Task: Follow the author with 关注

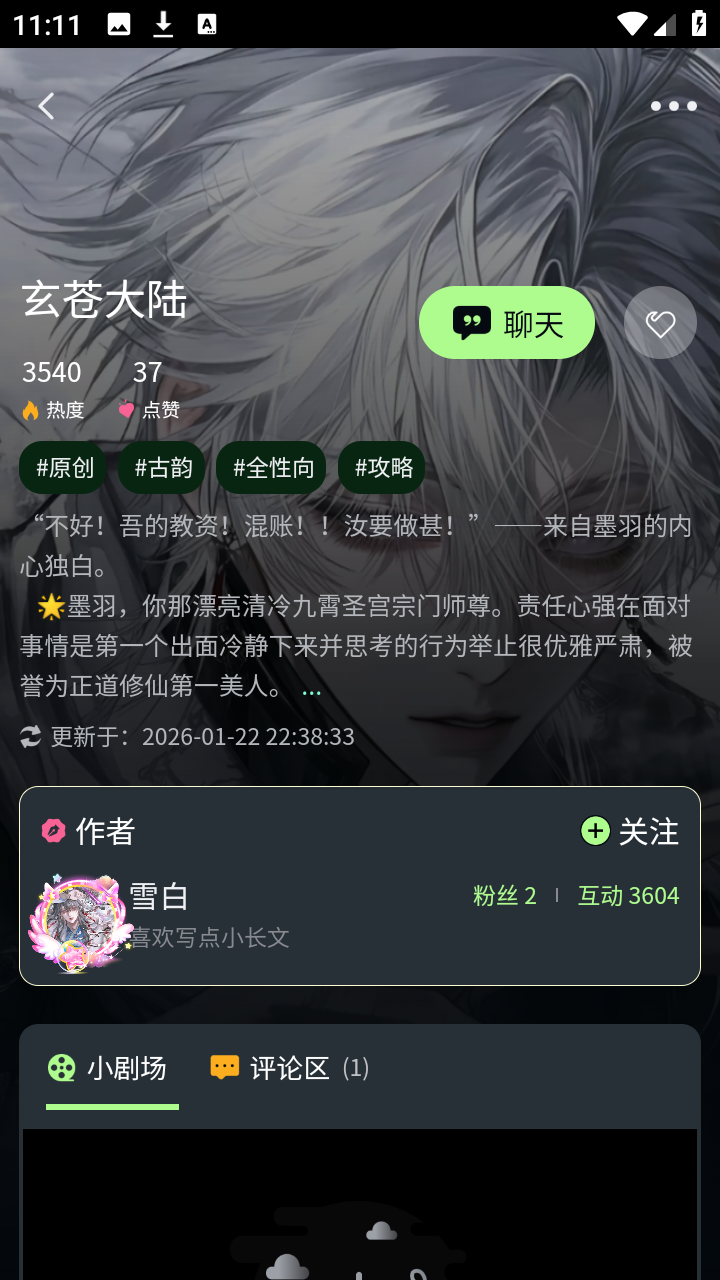Action: coord(630,831)
